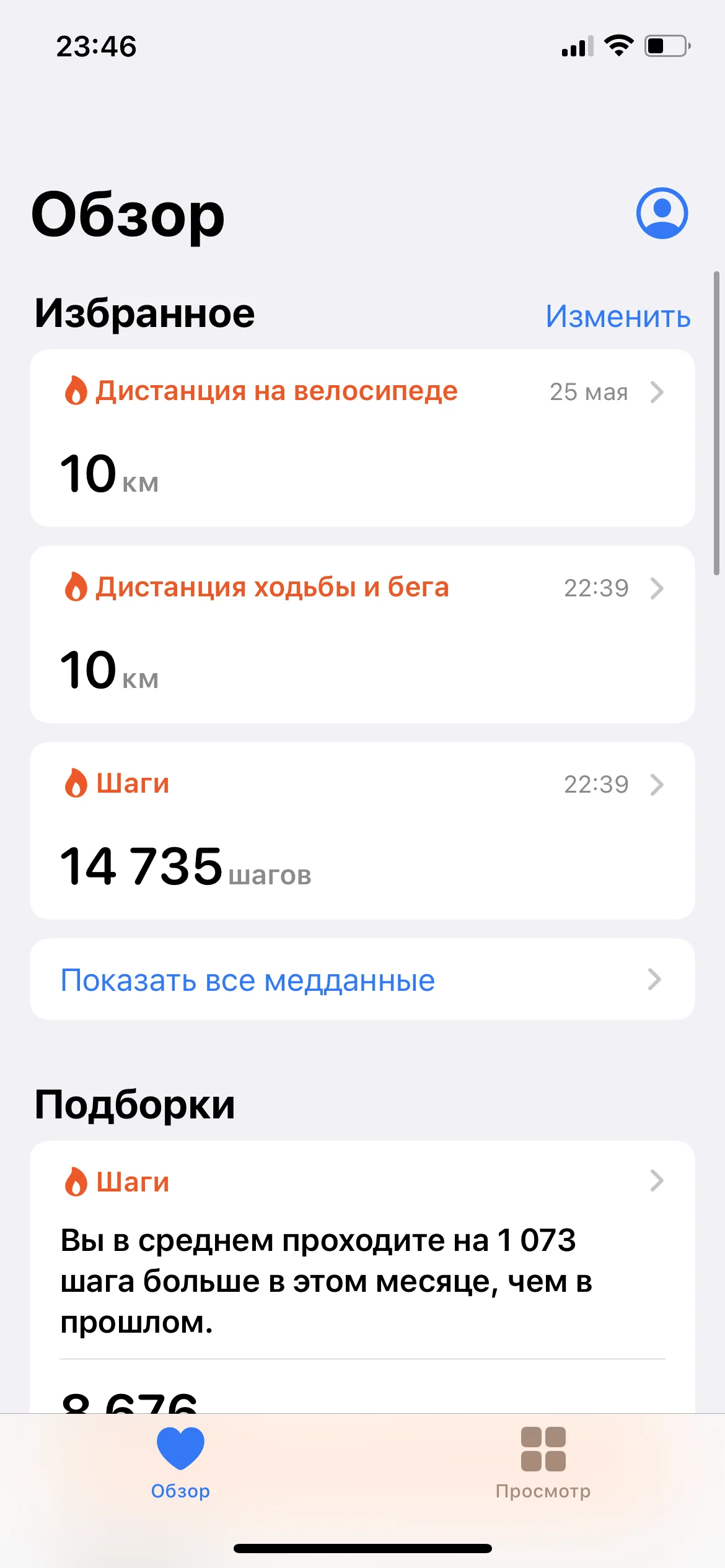Switch to the Обзор tab
Image resolution: width=725 pixels, height=1568 pixels.
[180, 1463]
